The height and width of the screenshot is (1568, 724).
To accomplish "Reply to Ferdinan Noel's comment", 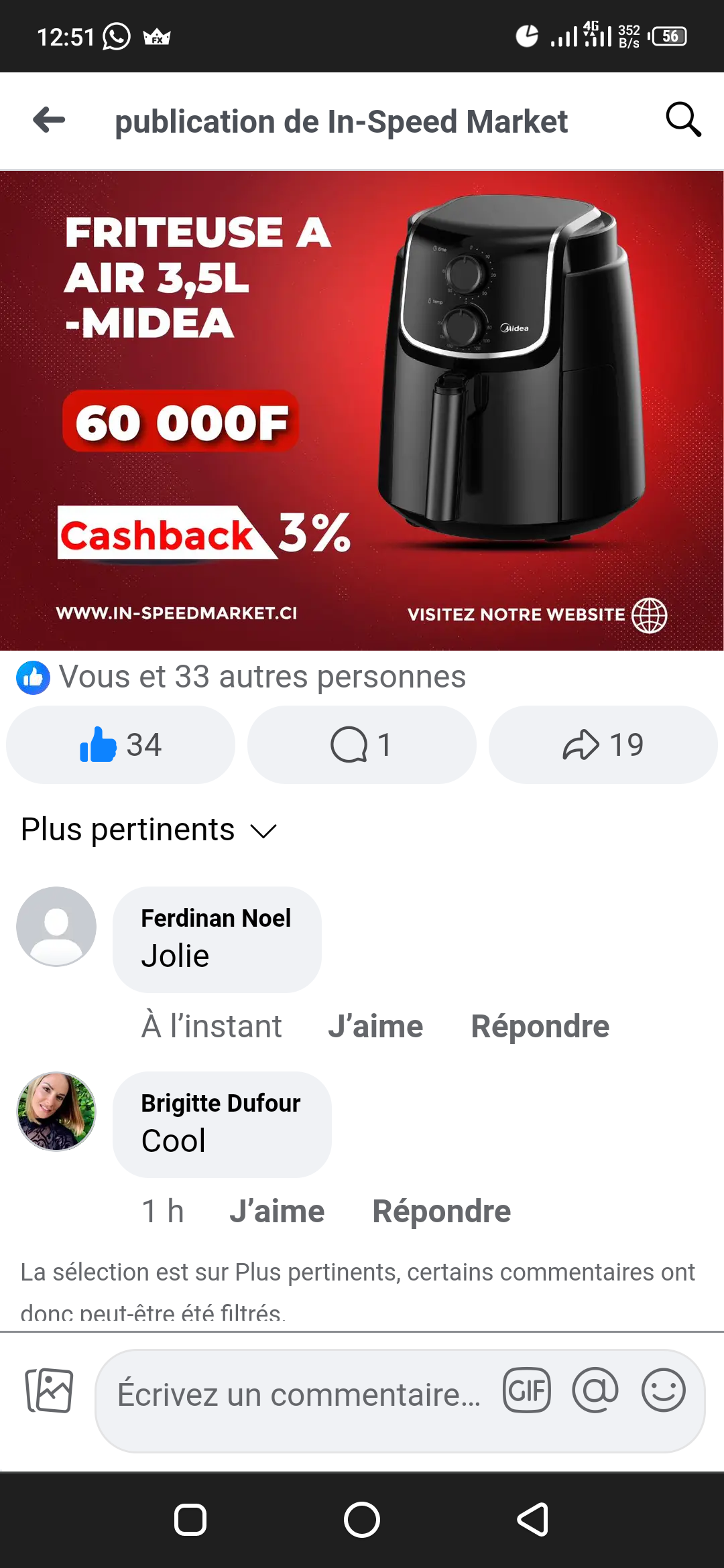I will click(540, 1027).
